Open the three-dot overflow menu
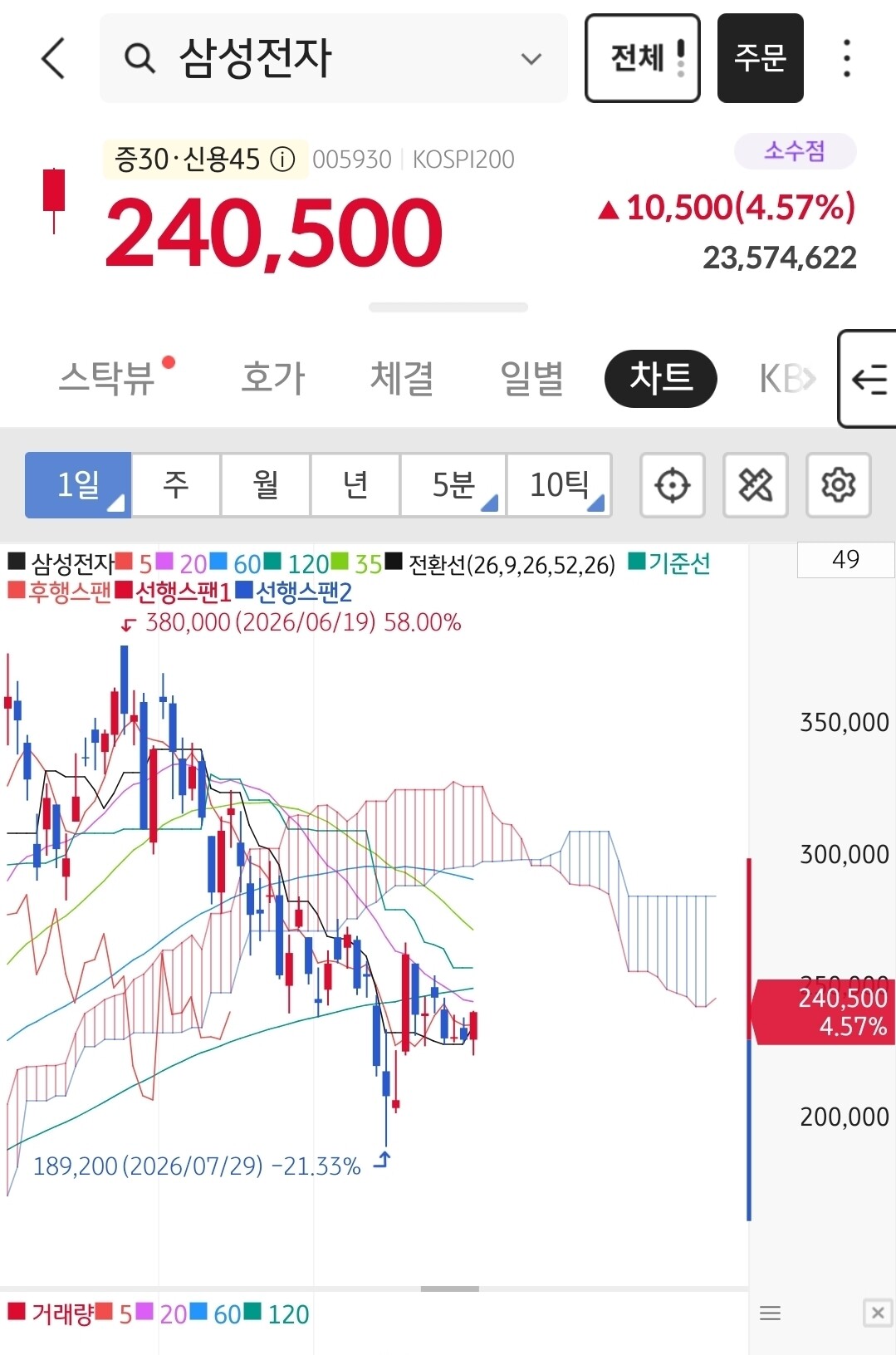 coord(846,58)
